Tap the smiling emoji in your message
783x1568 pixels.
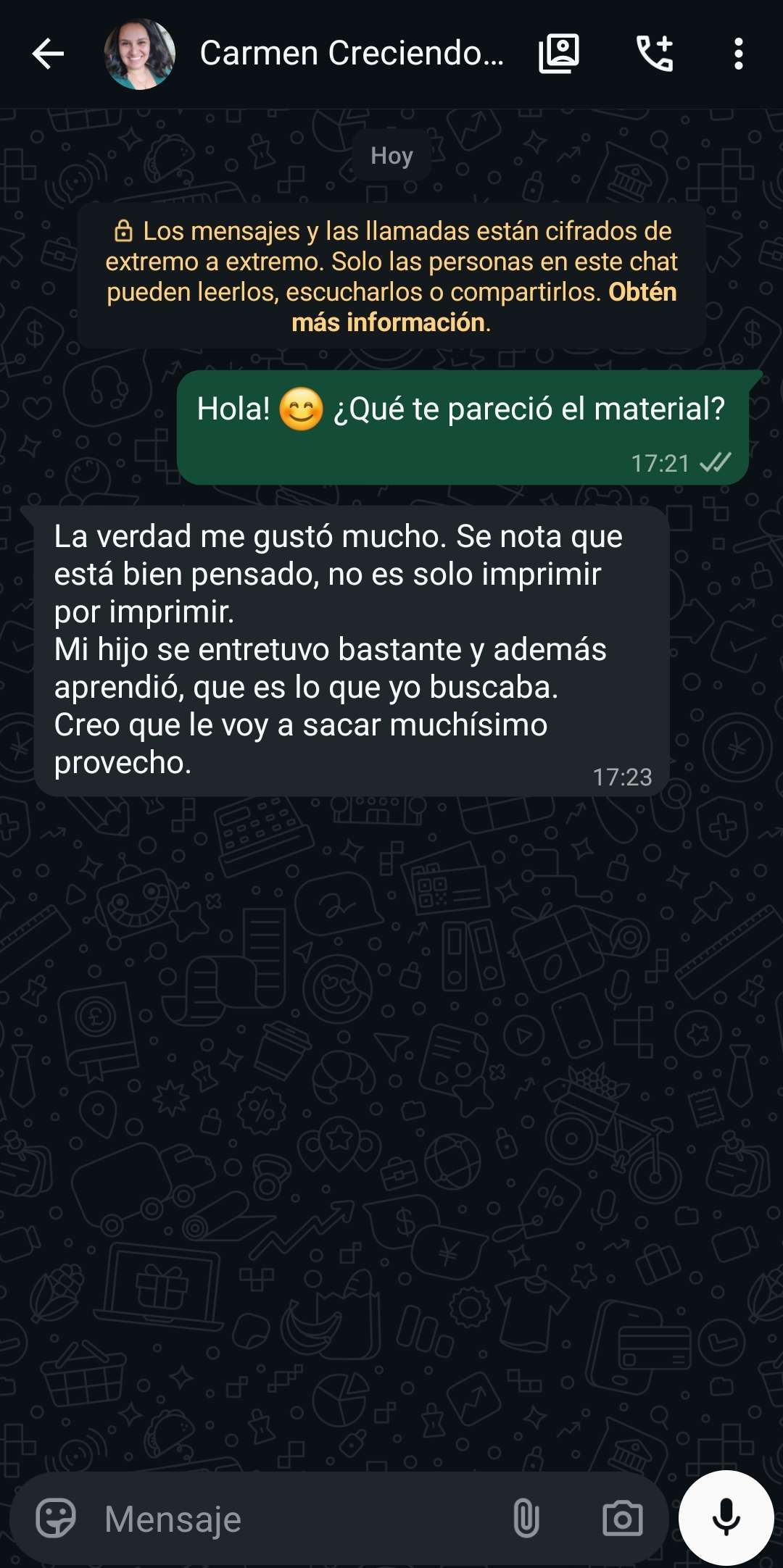pyautogui.click(x=300, y=409)
